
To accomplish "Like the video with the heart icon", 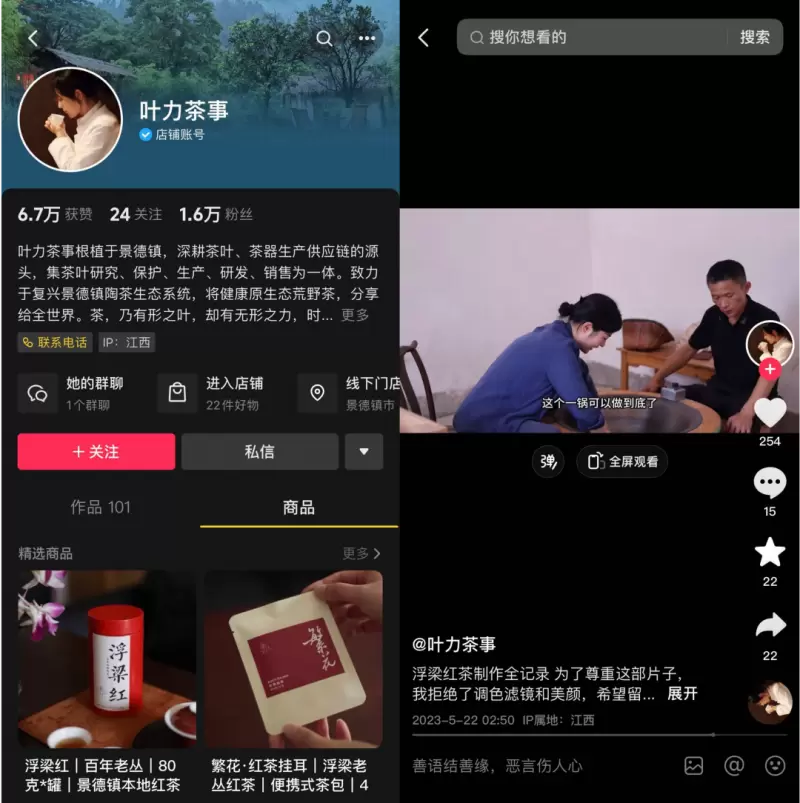I will coord(769,412).
